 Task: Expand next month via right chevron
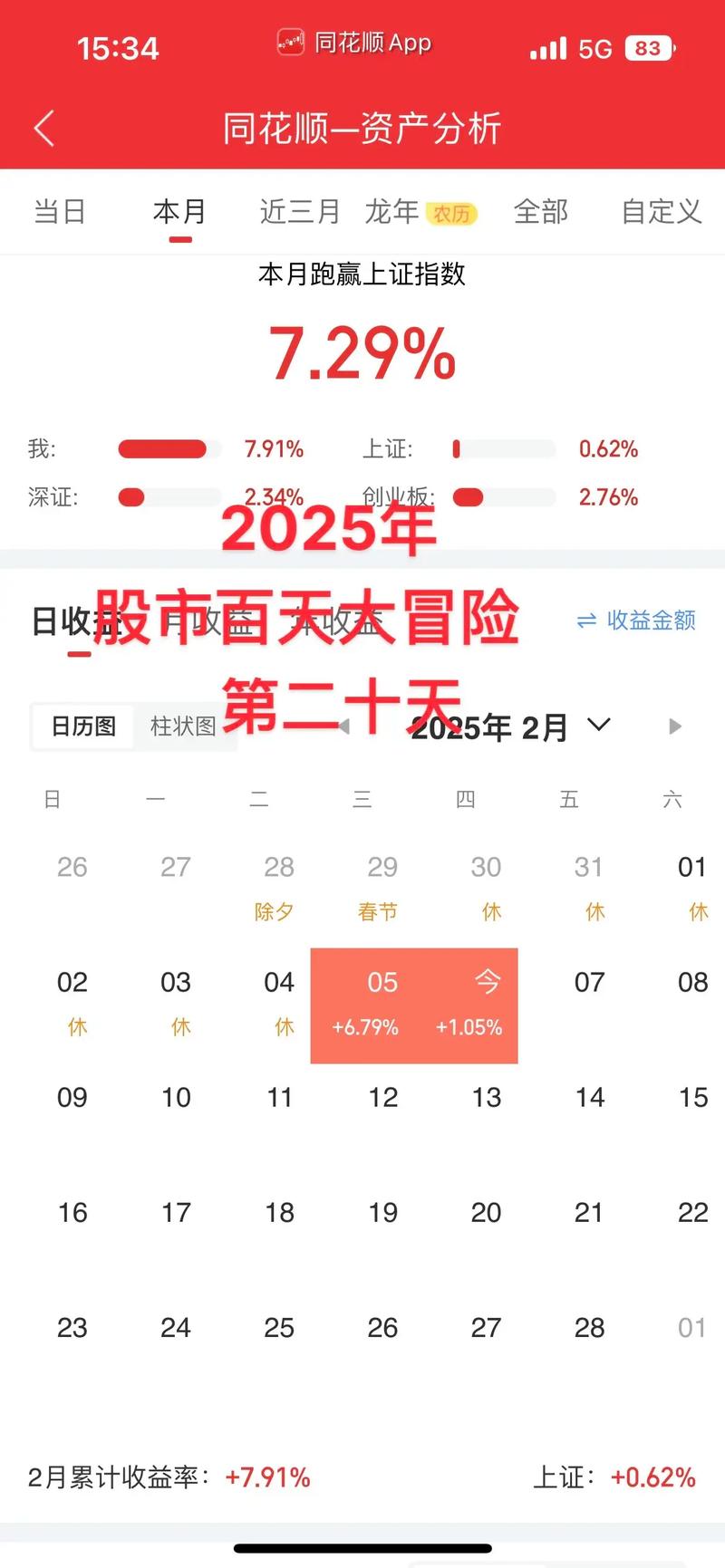pos(674,726)
